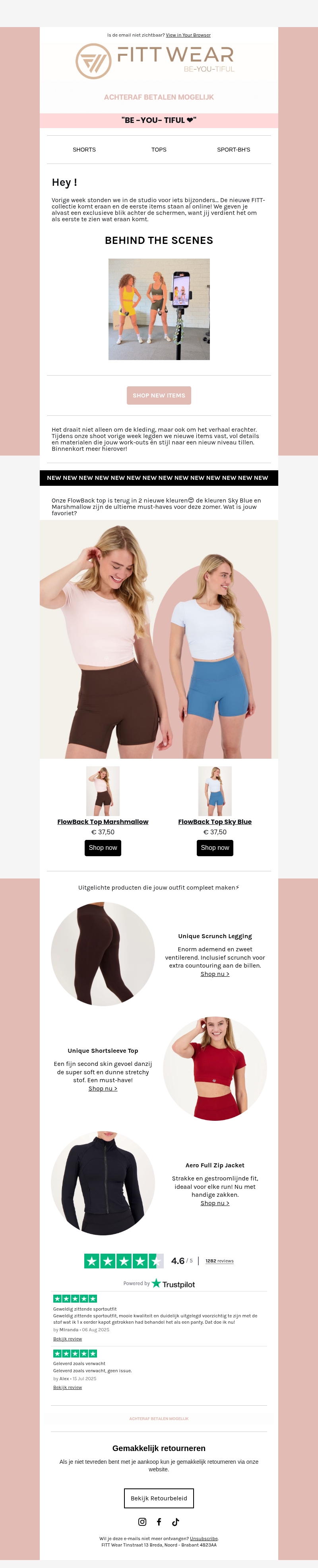Tap the SHOP NEW ITEMS button
The width and height of the screenshot is (318, 1568).
point(159,395)
